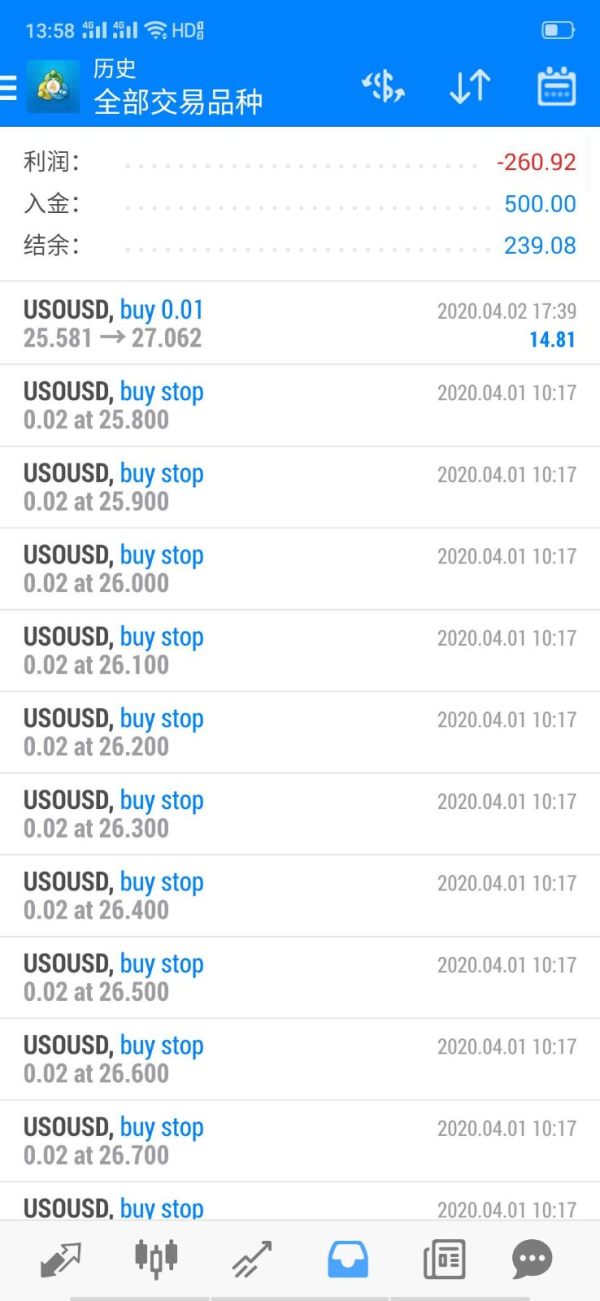Select the buy stop at 26.300
The width and height of the screenshot is (600, 1301).
pos(300,815)
